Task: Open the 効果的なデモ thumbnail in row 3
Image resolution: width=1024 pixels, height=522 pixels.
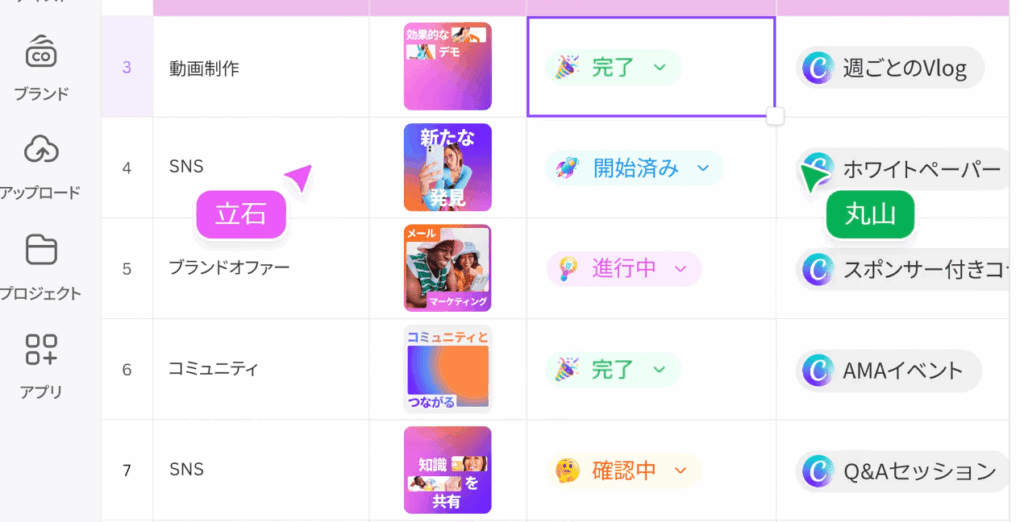Action: click(447, 66)
